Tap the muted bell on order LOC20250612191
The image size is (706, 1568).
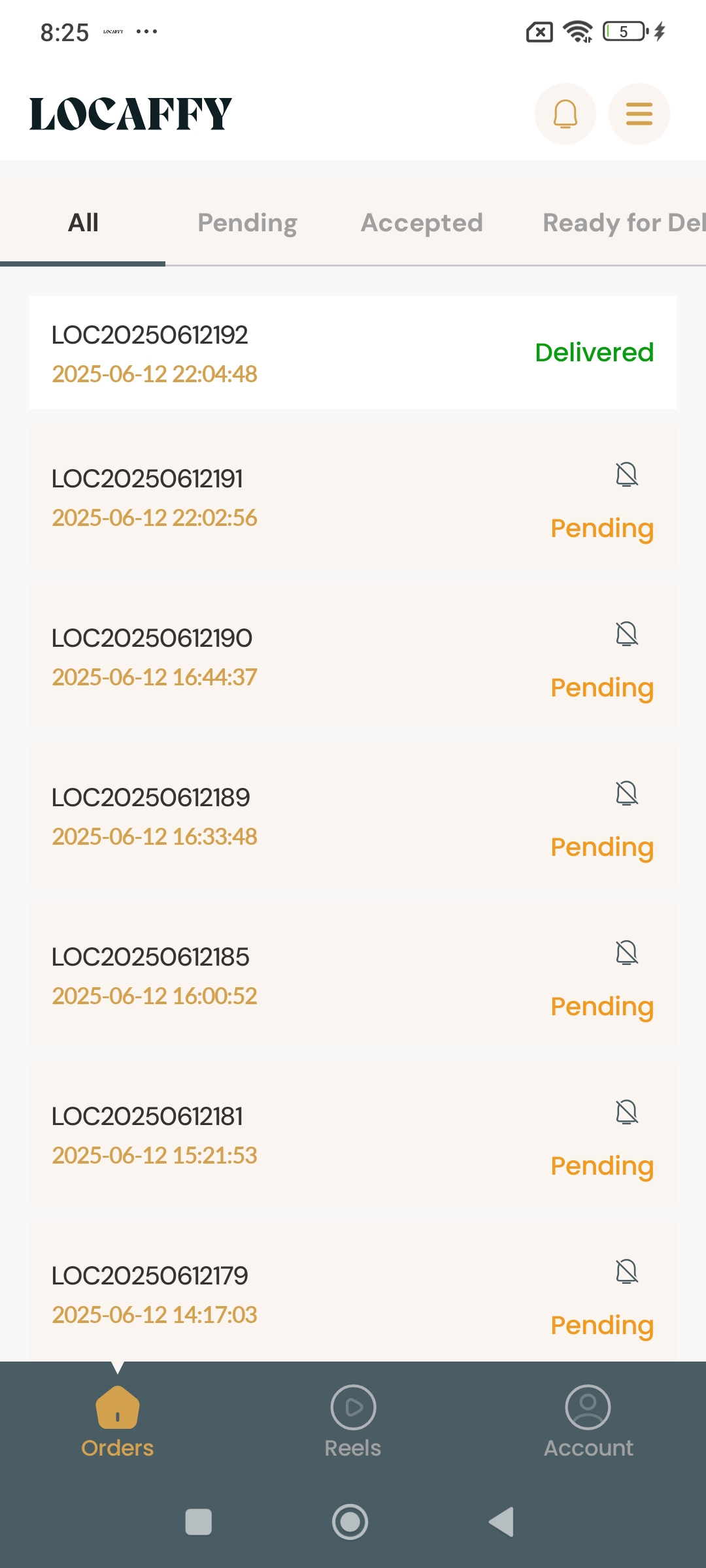tap(627, 474)
